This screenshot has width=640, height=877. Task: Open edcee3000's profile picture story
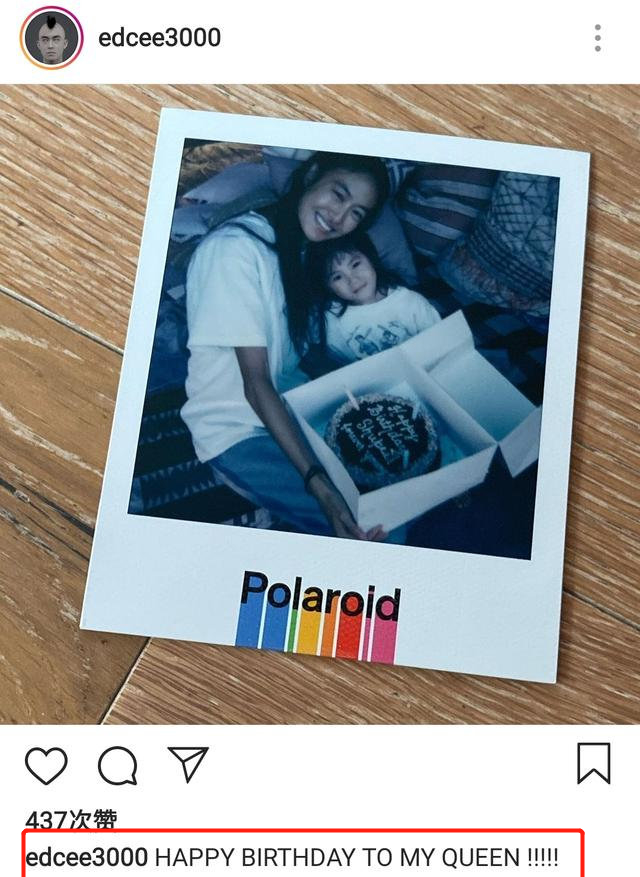pos(53,38)
